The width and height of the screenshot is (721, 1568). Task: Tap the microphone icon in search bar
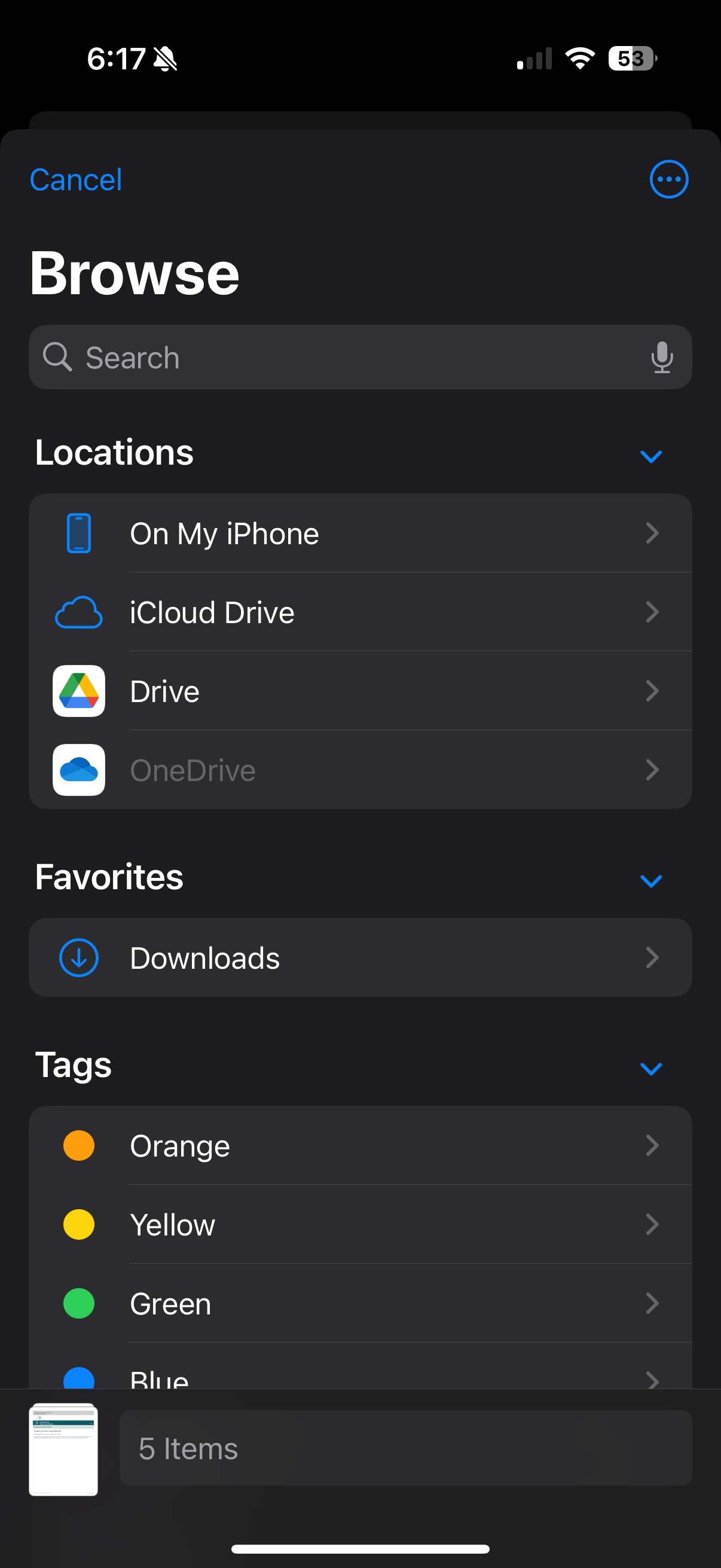[662, 356]
